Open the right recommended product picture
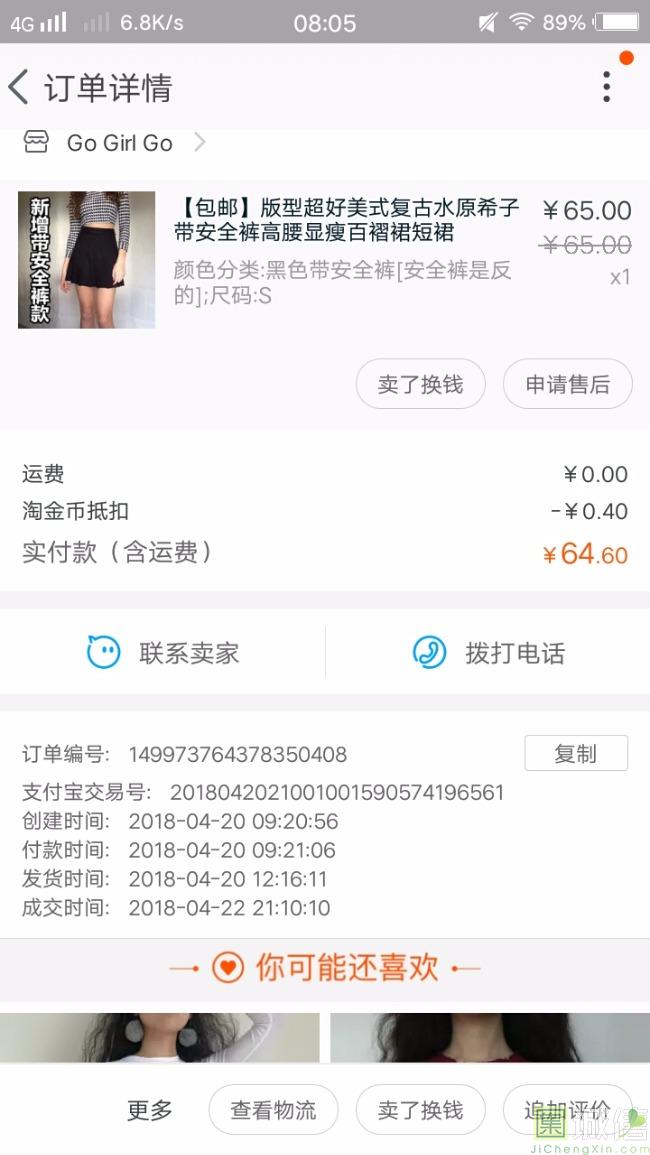This screenshot has width=650, height=1155. 490,1037
